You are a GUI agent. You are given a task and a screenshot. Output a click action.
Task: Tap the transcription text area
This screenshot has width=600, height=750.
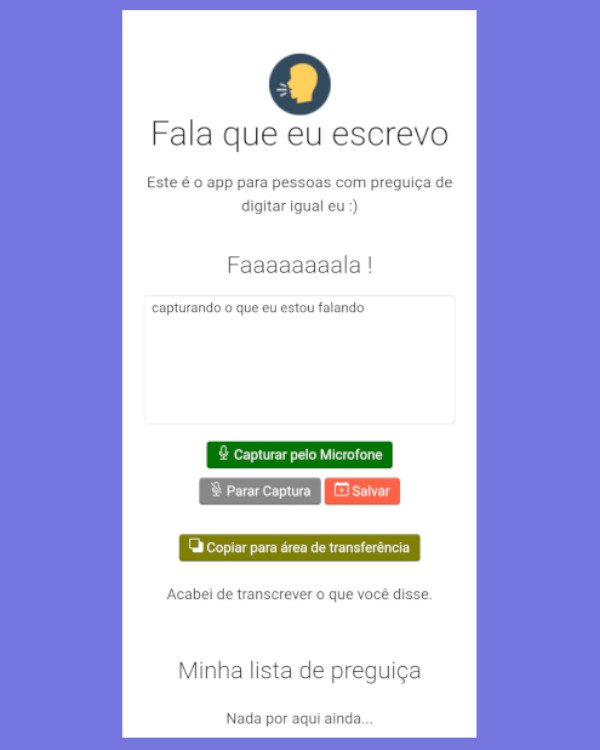299,360
